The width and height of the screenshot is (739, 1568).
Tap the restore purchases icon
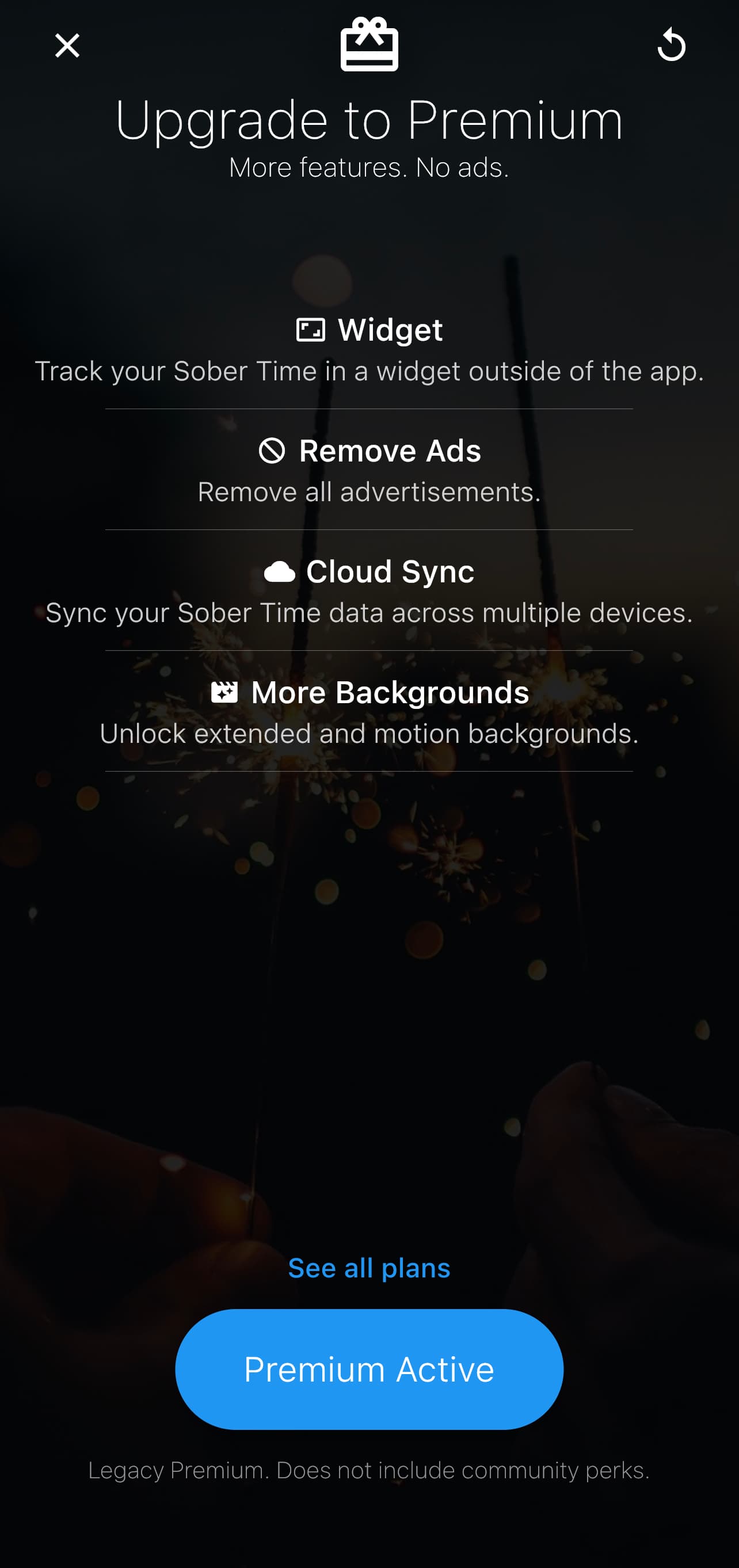pyautogui.click(x=672, y=45)
